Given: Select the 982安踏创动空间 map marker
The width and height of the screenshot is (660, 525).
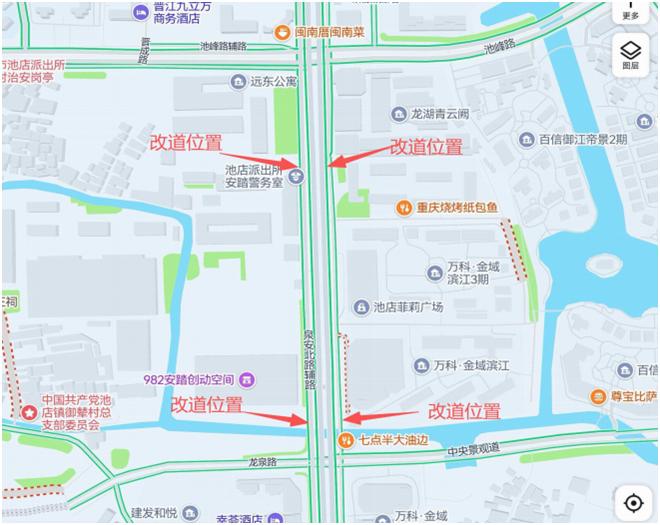Looking at the screenshot, I should pos(246,379).
